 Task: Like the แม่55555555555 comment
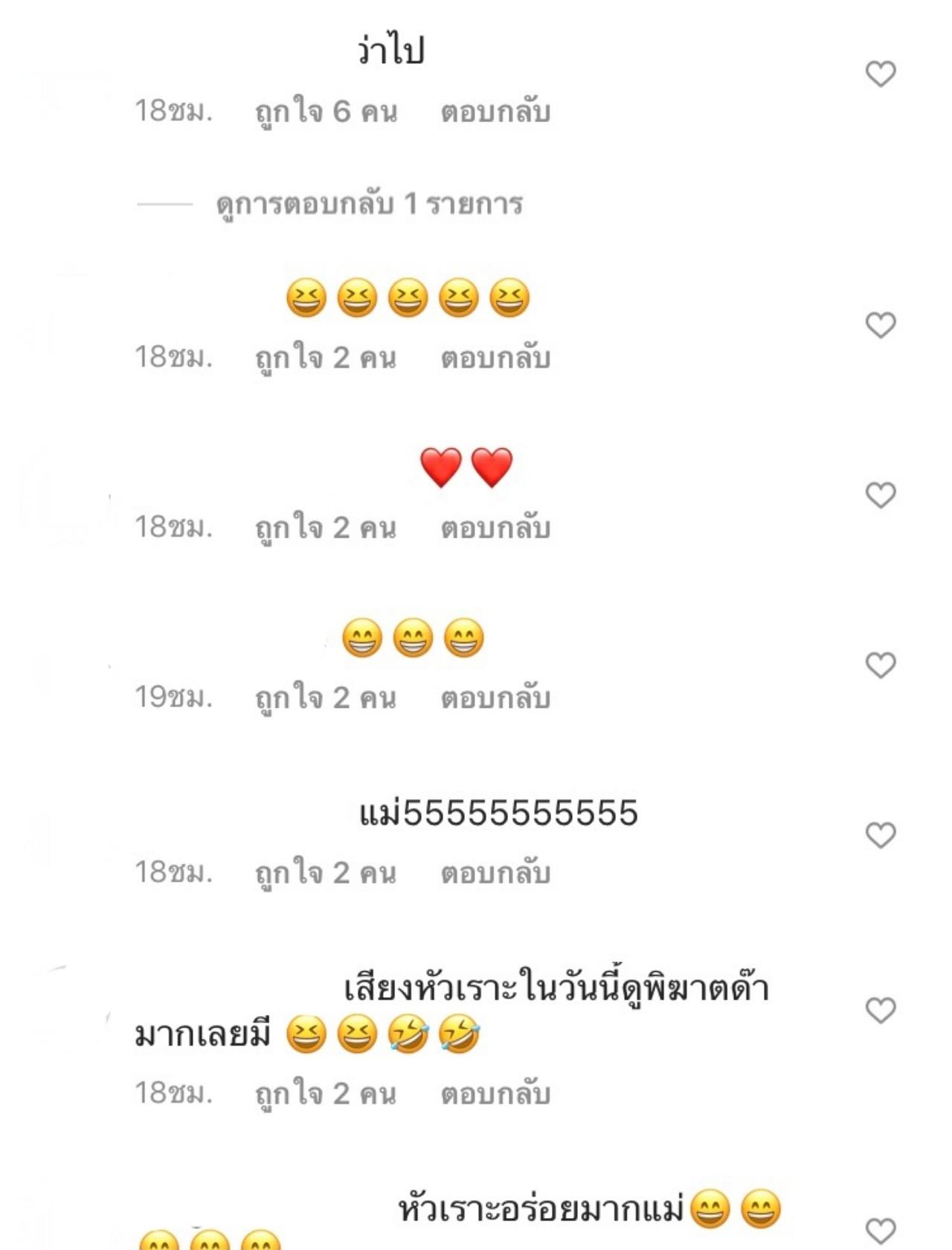[881, 835]
